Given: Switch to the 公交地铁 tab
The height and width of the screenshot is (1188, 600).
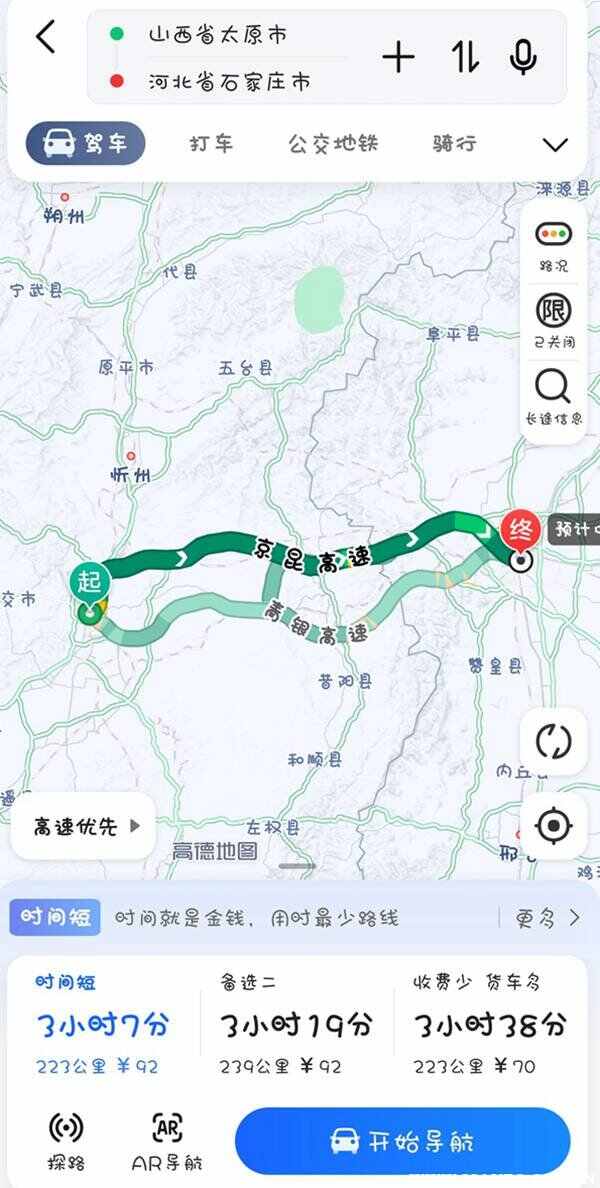Looking at the screenshot, I should pyautogui.click(x=333, y=144).
